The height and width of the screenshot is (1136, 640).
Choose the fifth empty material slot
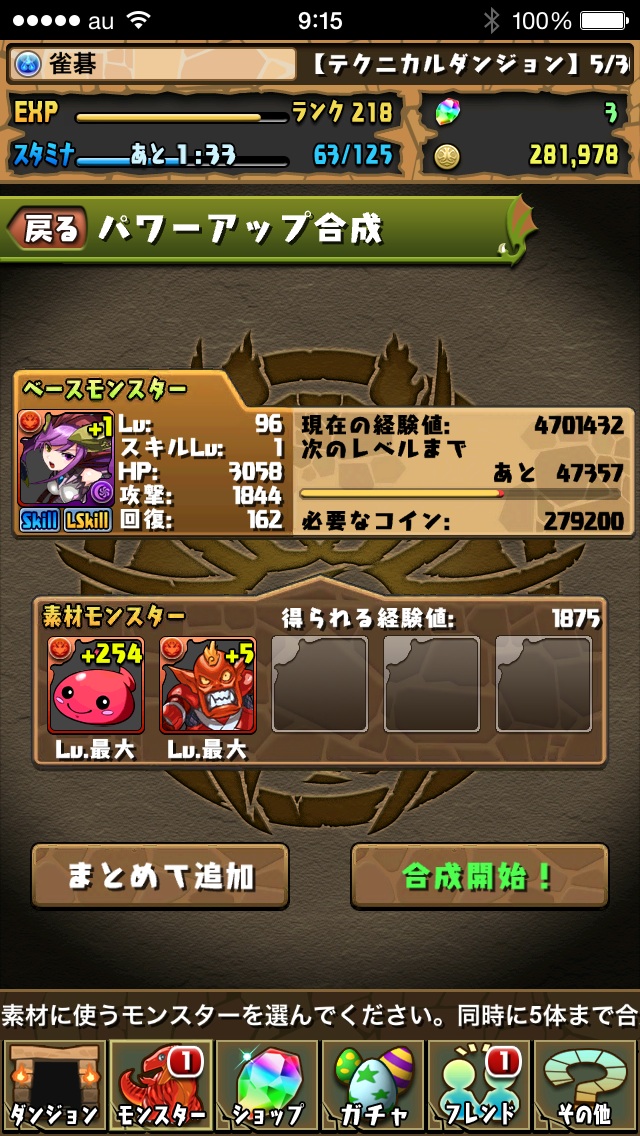tap(544, 685)
